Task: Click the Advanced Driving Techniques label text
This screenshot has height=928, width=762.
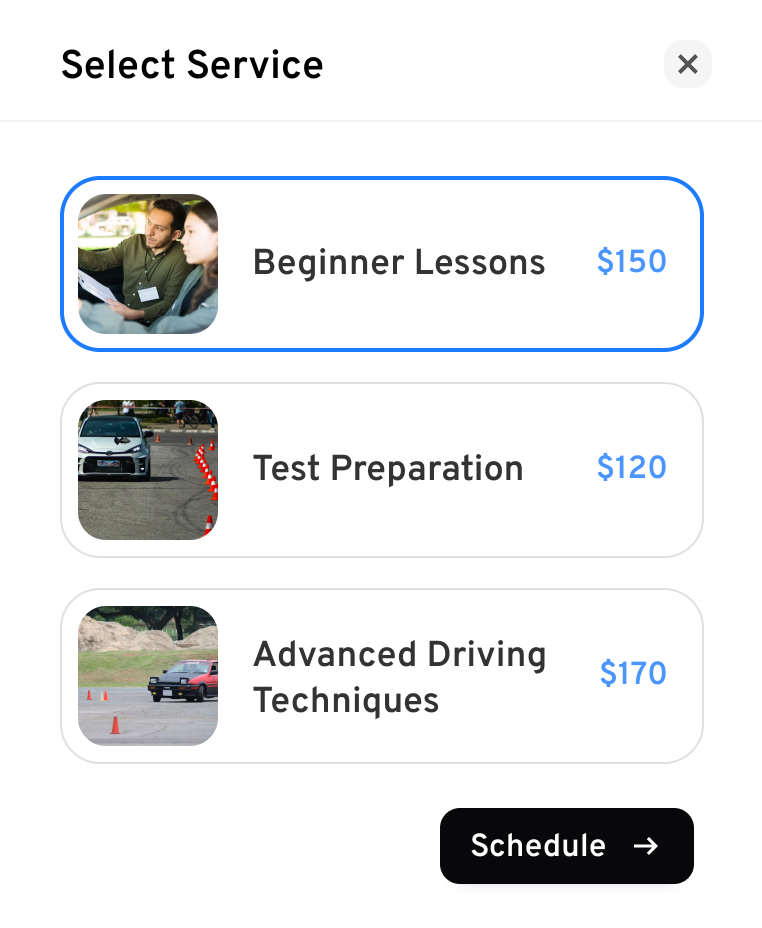Action: coord(400,677)
